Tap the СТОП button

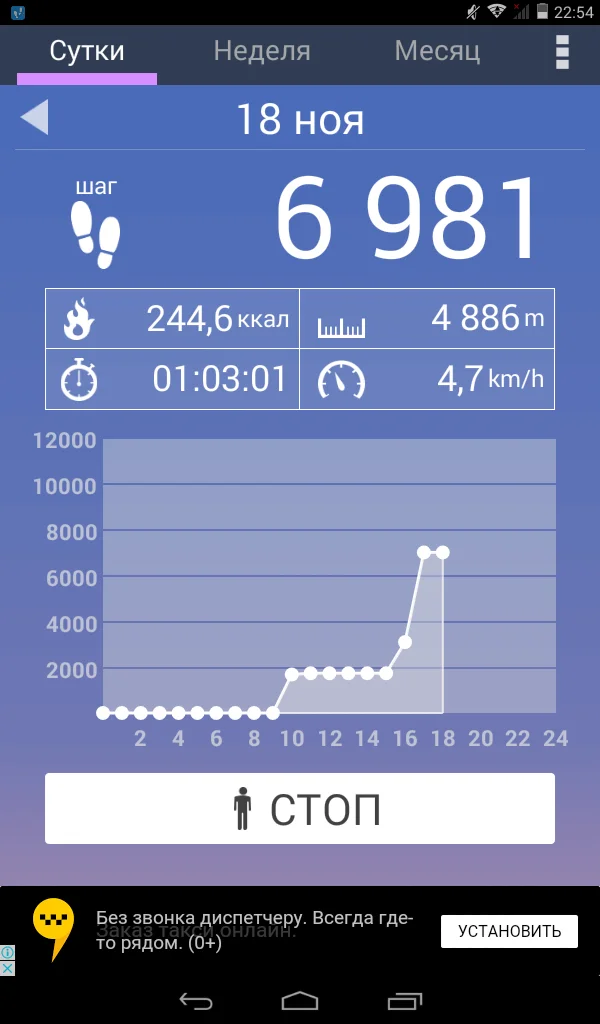[300, 808]
